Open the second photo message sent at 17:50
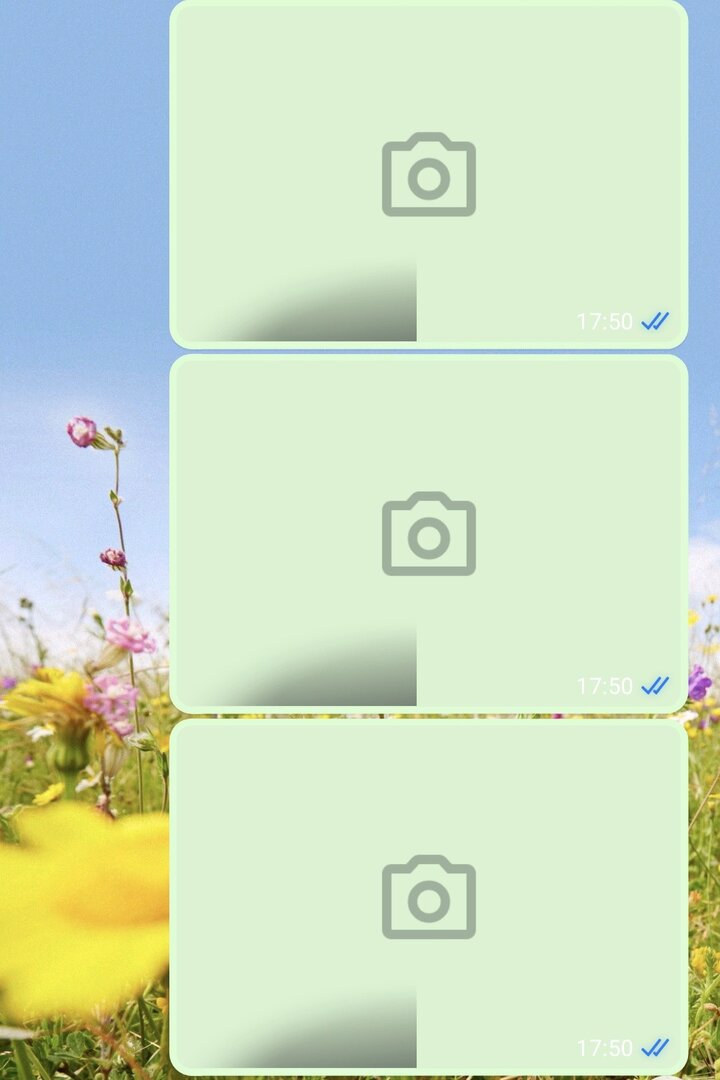 coord(428,533)
